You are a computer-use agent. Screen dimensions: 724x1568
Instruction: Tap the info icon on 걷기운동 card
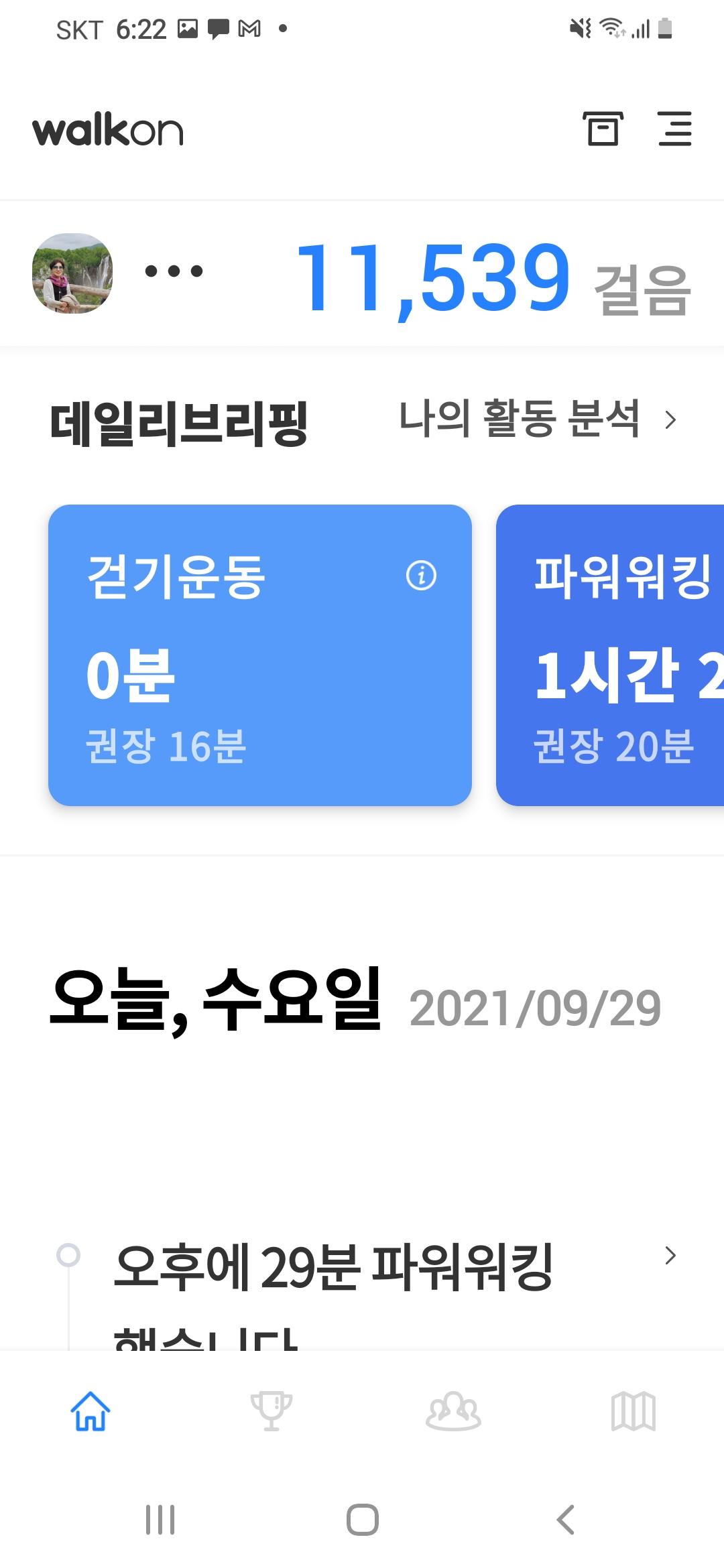(x=421, y=575)
